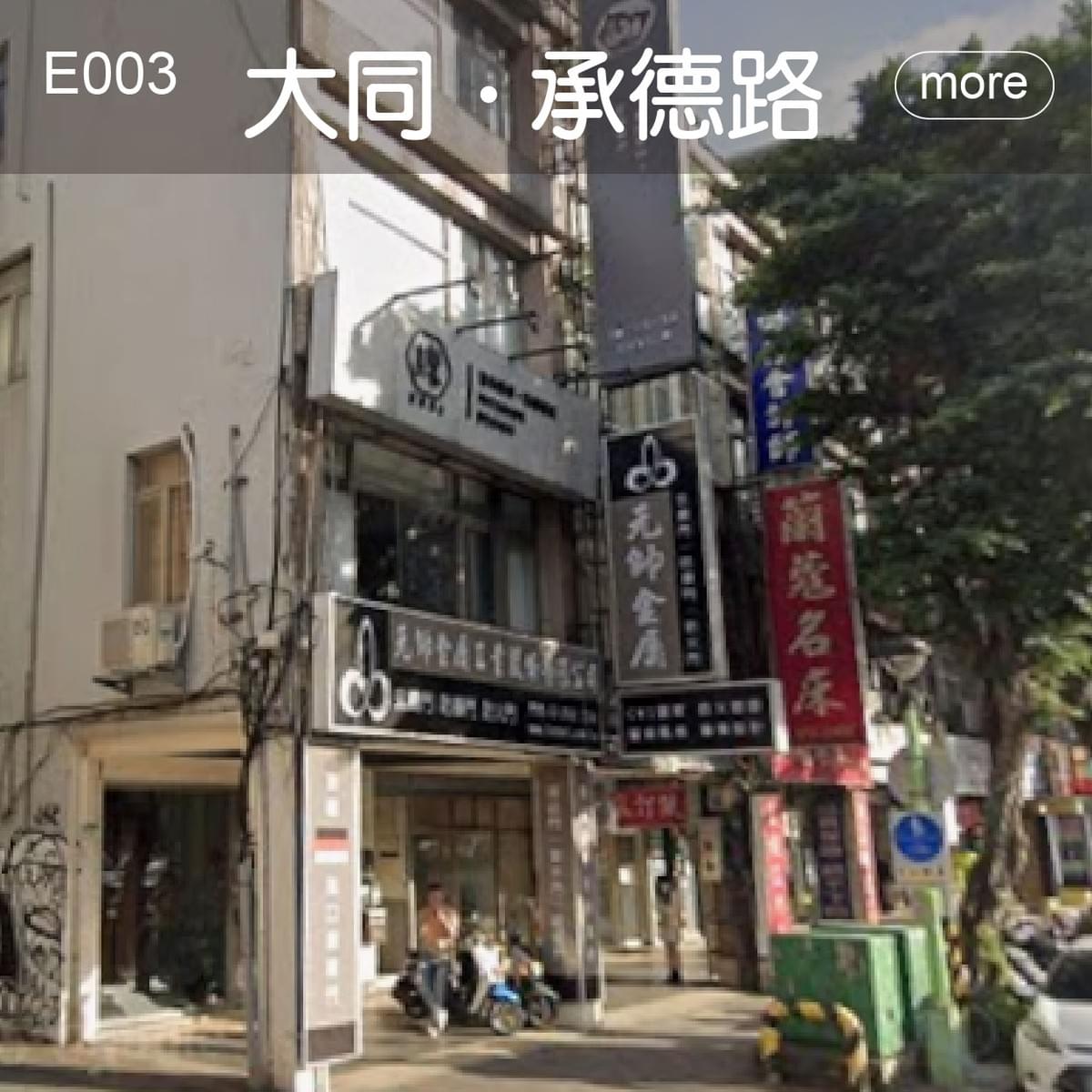This screenshot has width=1092, height=1092.
Task: Tap the more button on listing E003
Action: pyautogui.click(x=974, y=85)
